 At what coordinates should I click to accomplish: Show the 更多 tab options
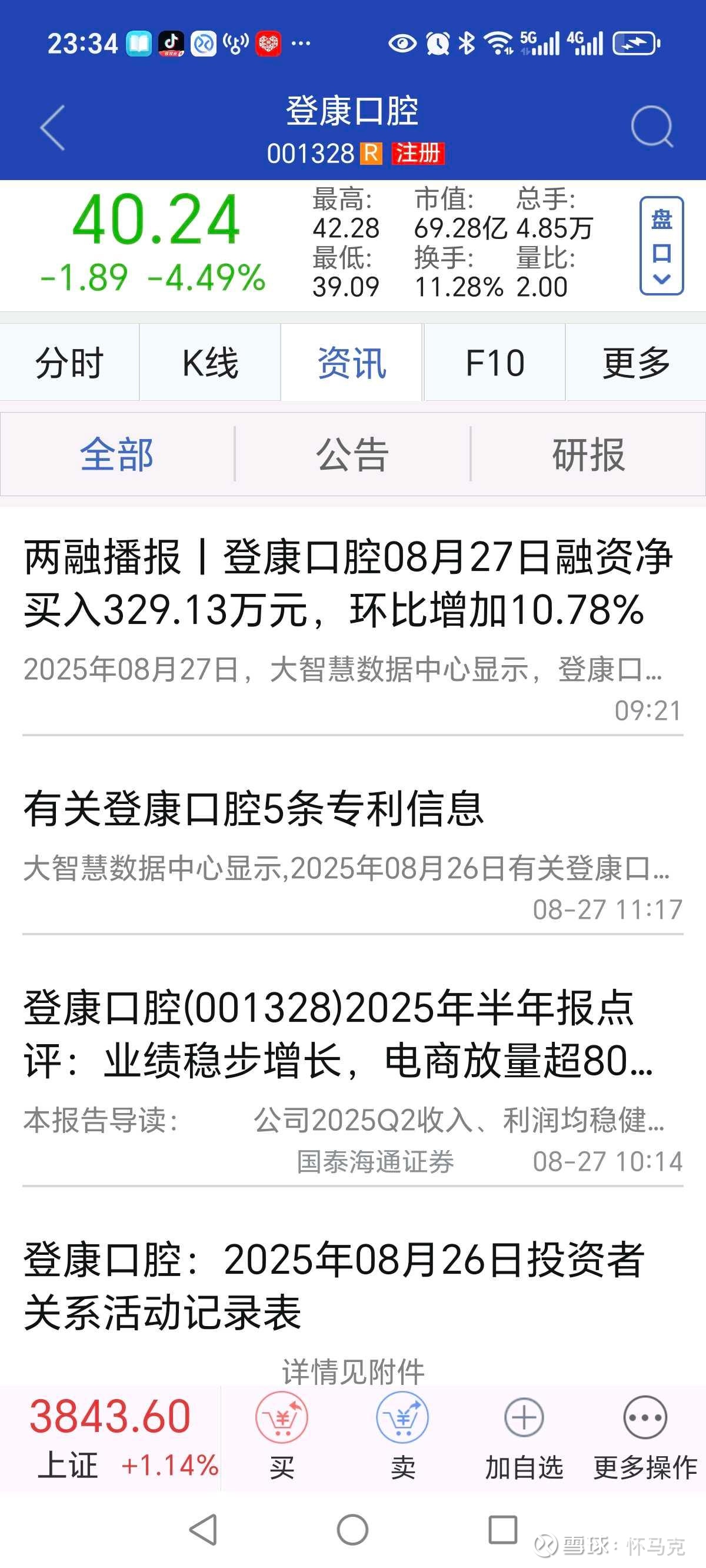(x=636, y=363)
